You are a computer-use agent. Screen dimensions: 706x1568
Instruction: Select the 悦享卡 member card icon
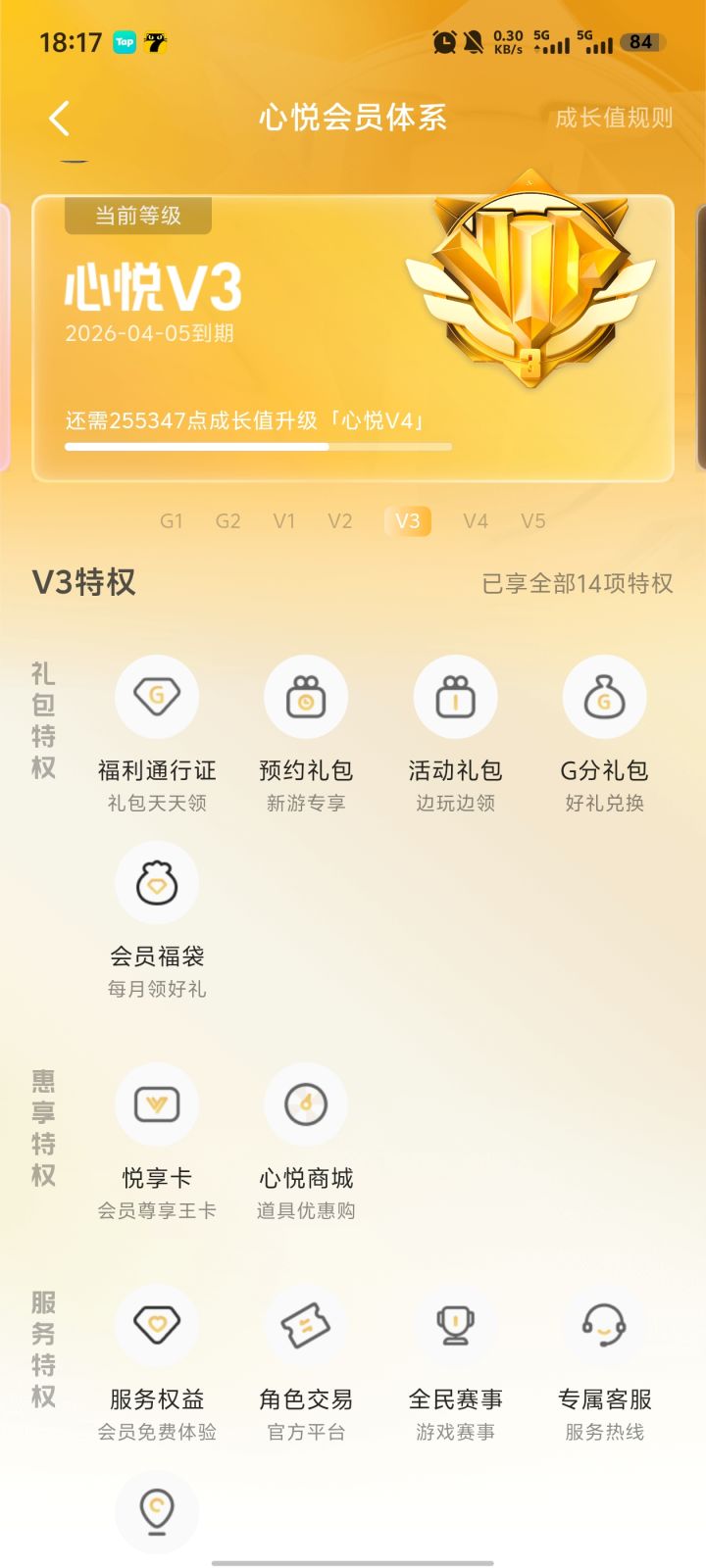point(158,1102)
